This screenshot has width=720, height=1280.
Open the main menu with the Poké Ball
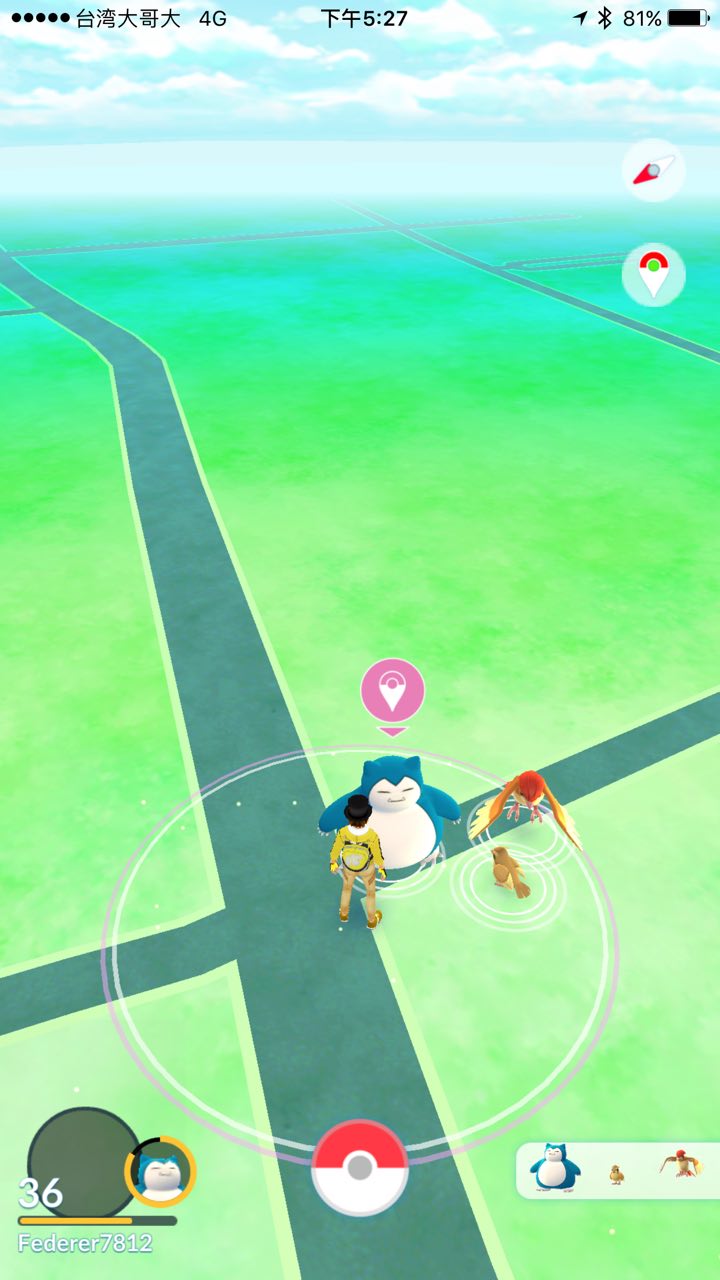[x=360, y=1167]
